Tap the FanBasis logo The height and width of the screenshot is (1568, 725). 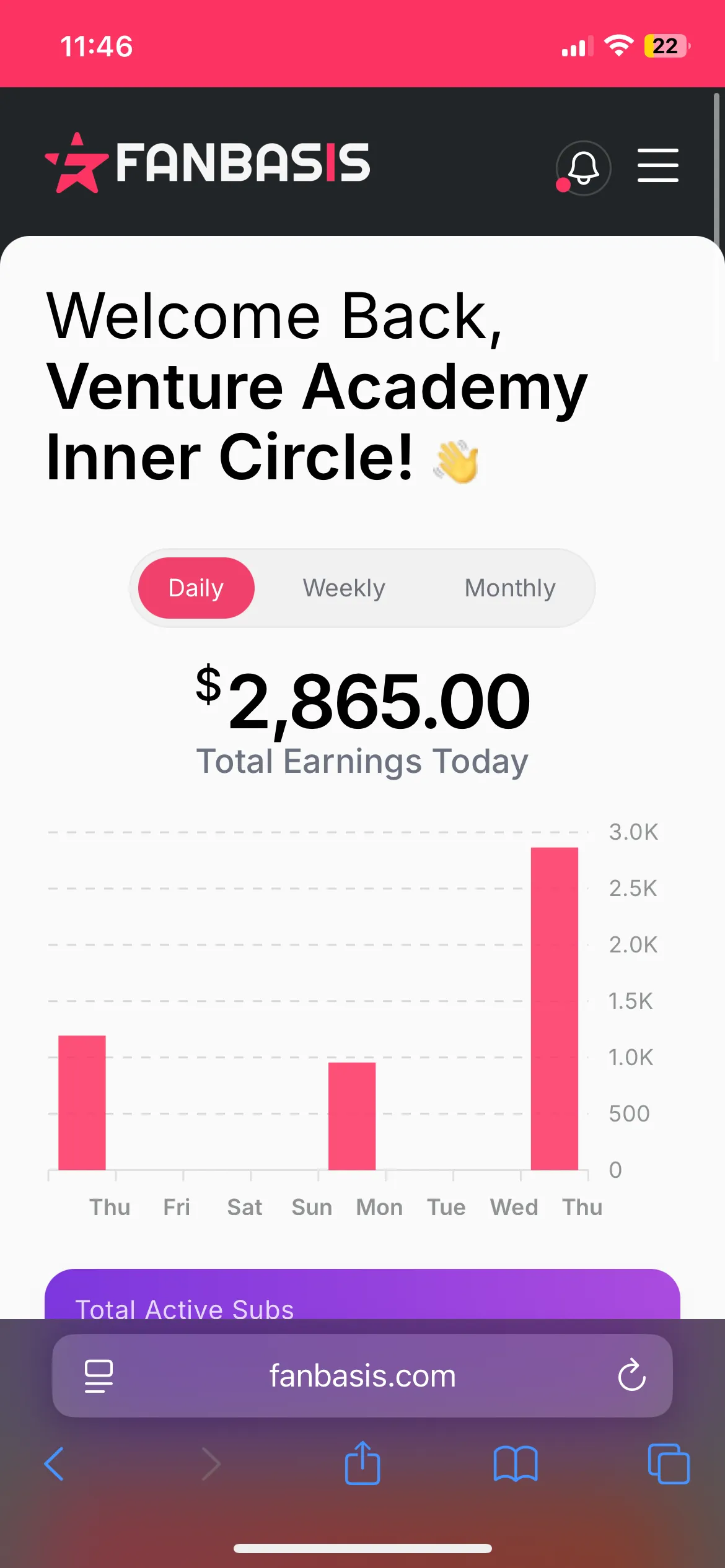coord(208,163)
